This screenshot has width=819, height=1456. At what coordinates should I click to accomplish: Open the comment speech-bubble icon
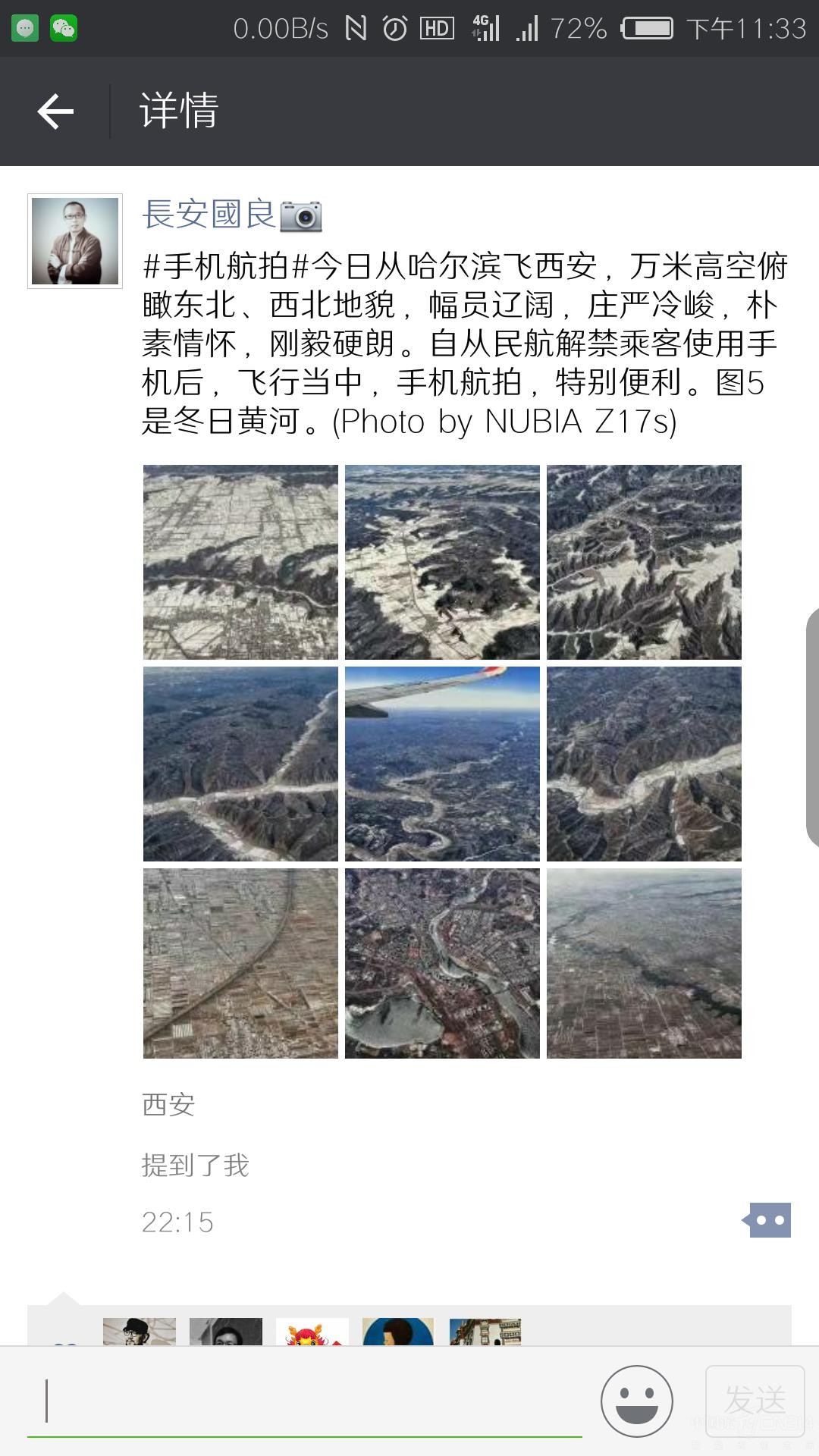(x=766, y=1219)
